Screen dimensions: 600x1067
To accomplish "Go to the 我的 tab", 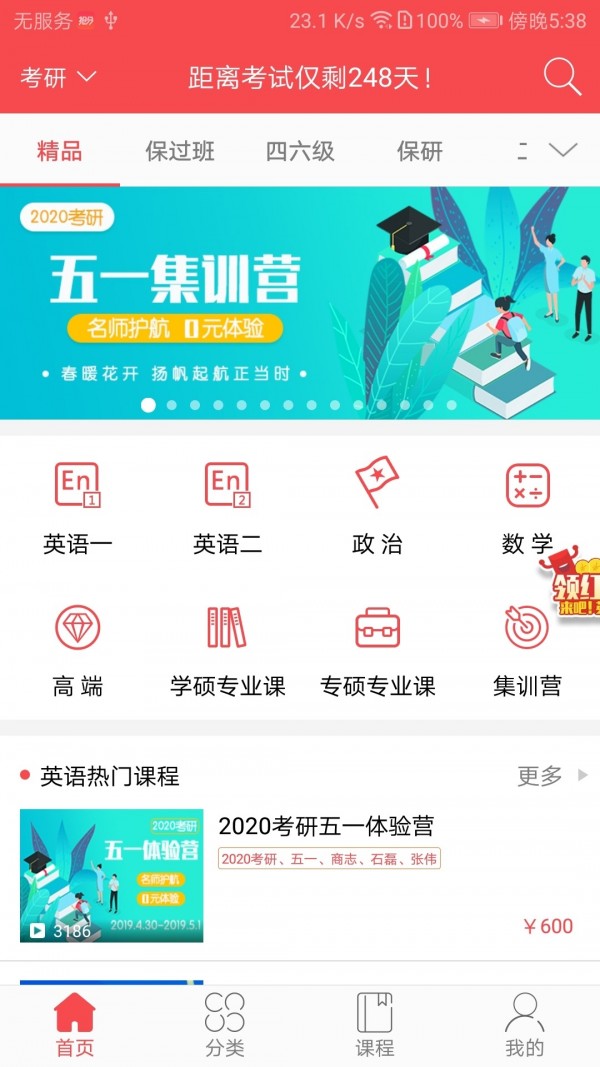I will [x=524, y=1025].
